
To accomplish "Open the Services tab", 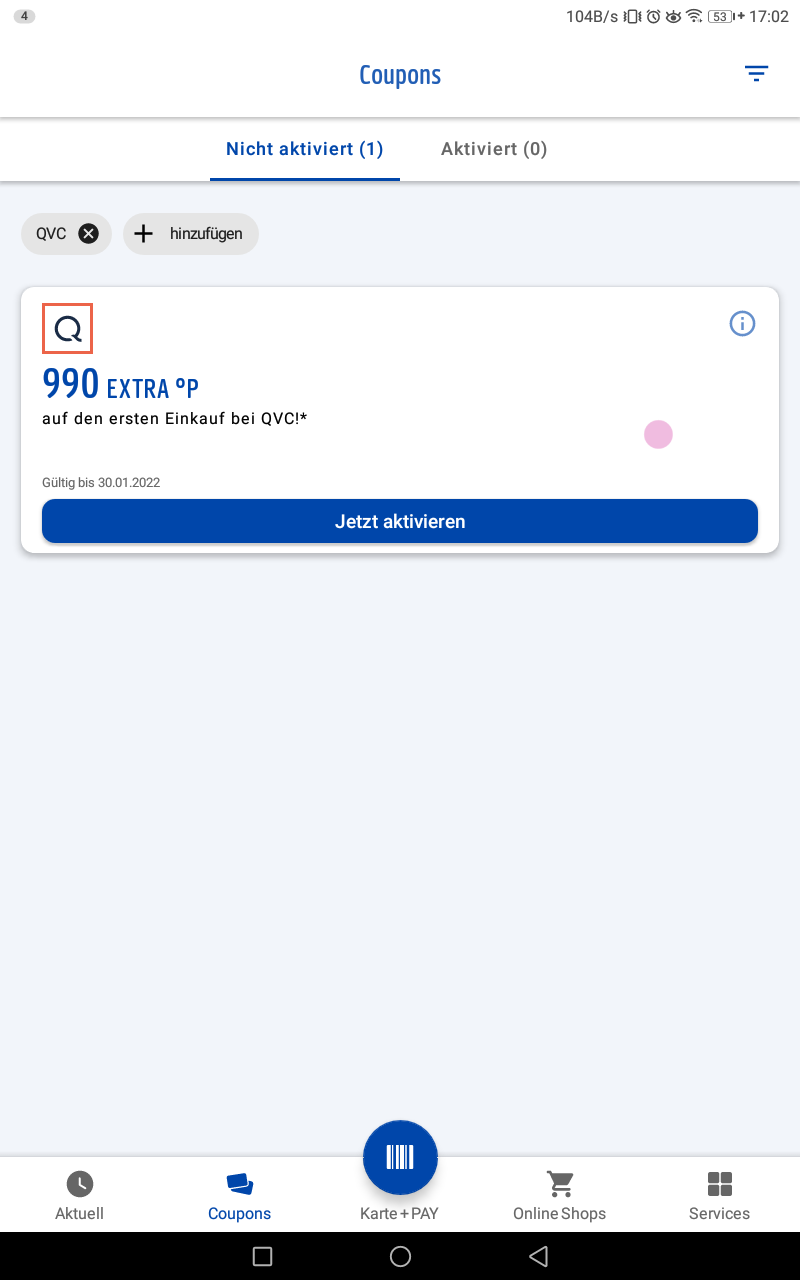I will pyautogui.click(x=719, y=1196).
